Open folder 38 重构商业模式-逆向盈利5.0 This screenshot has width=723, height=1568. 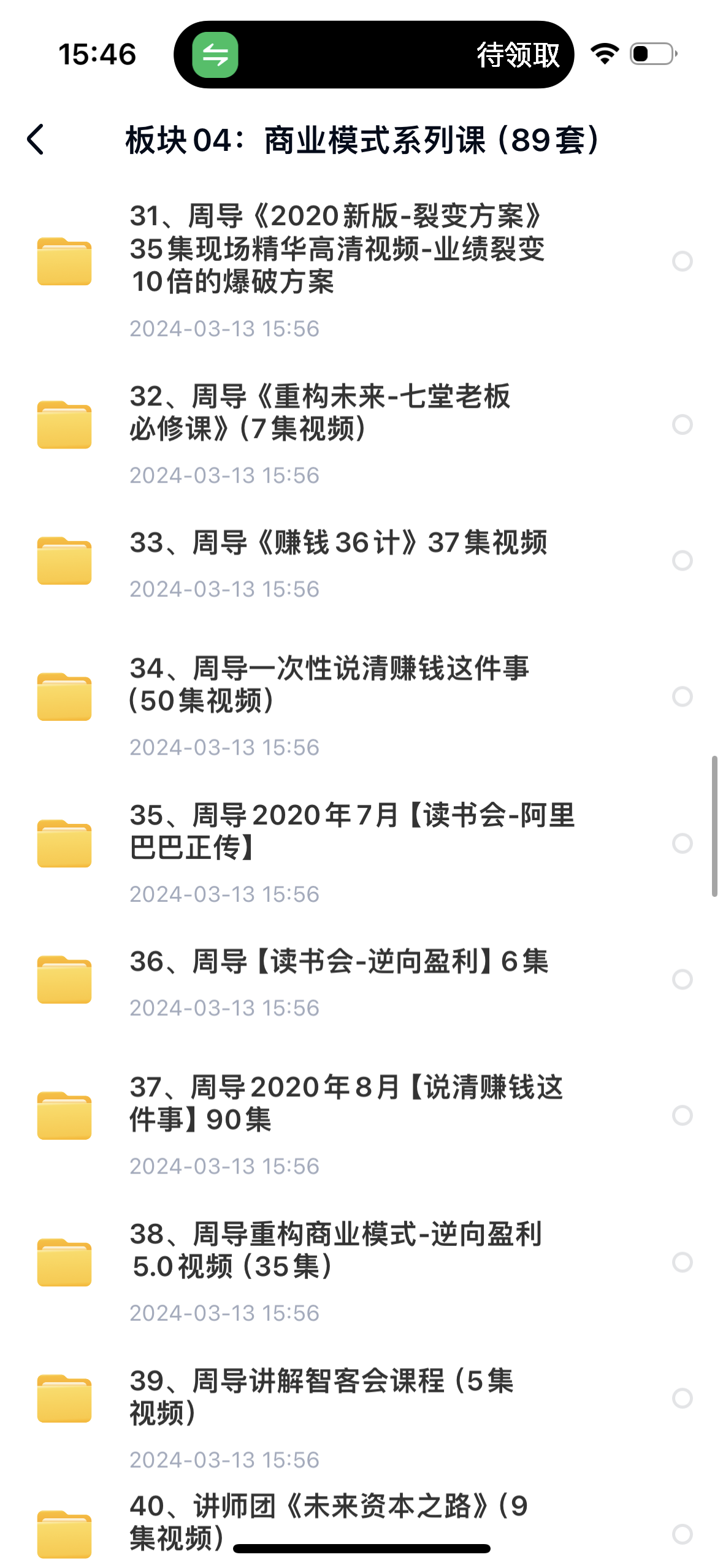[x=335, y=1250]
